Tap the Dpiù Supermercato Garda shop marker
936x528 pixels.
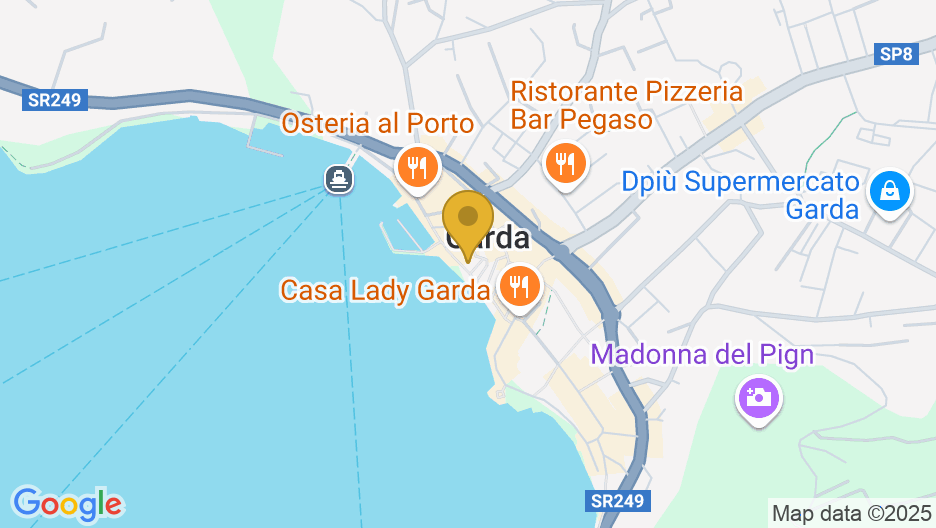889,192
